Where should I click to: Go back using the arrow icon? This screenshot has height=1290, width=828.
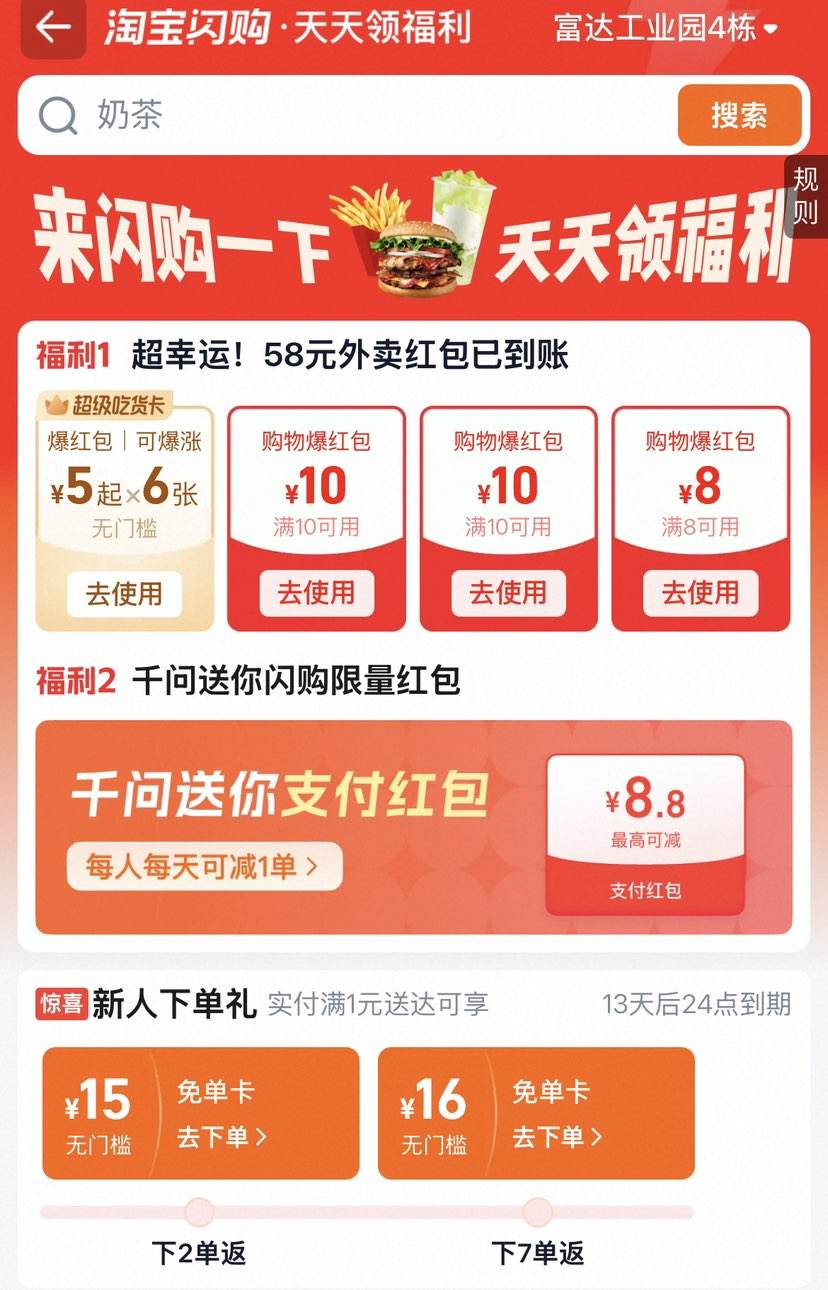tap(53, 28)
